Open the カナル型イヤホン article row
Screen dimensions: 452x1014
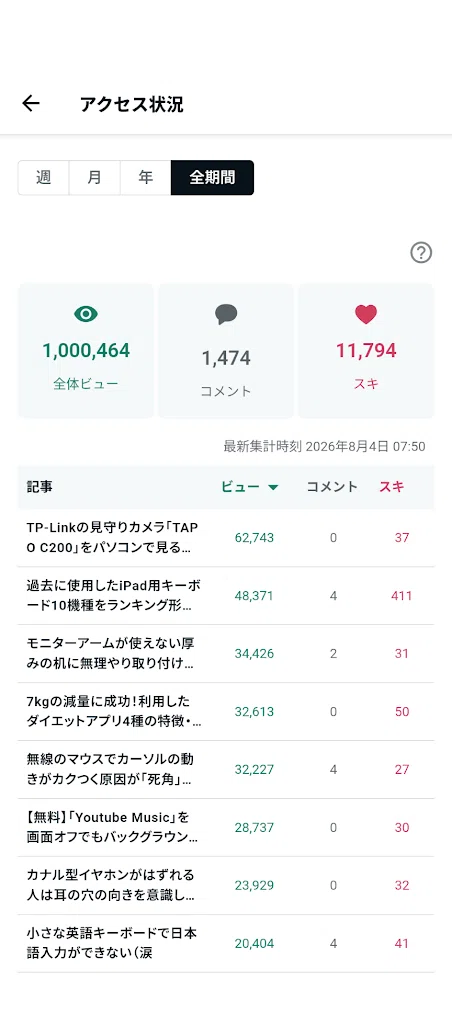coord(226,886)
